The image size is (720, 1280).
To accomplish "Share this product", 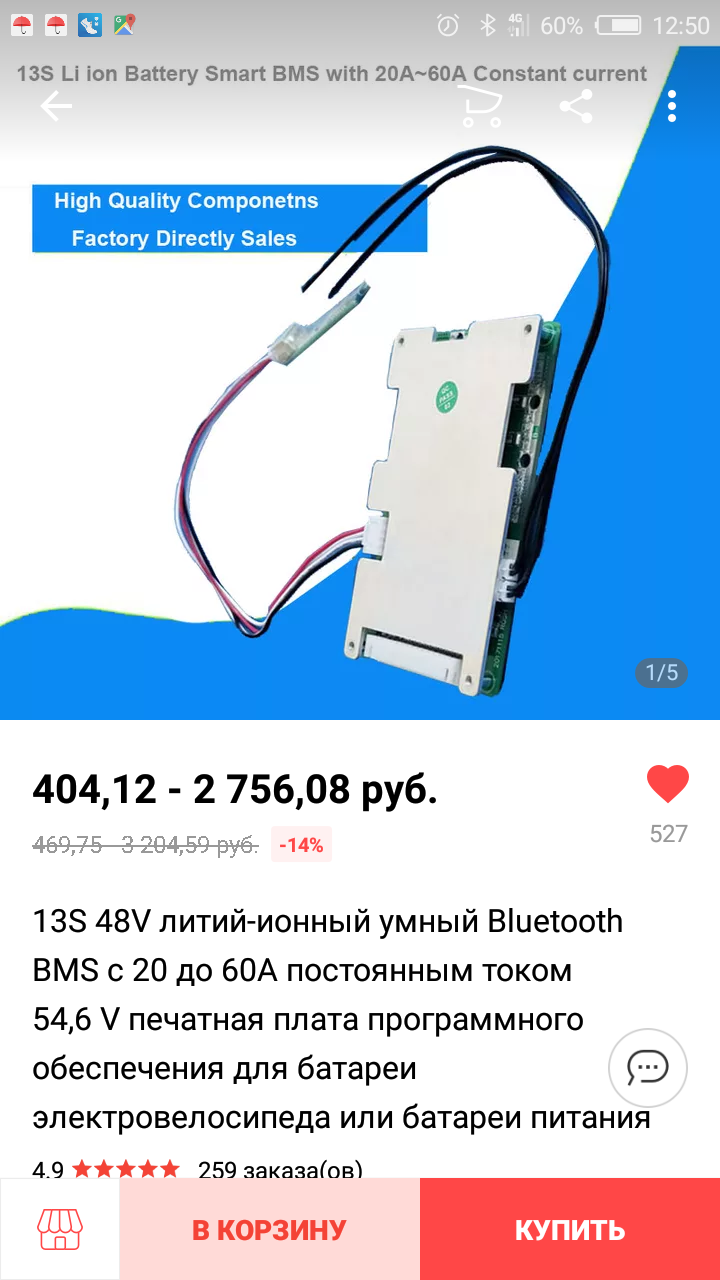I will click(x=576, y=106).
